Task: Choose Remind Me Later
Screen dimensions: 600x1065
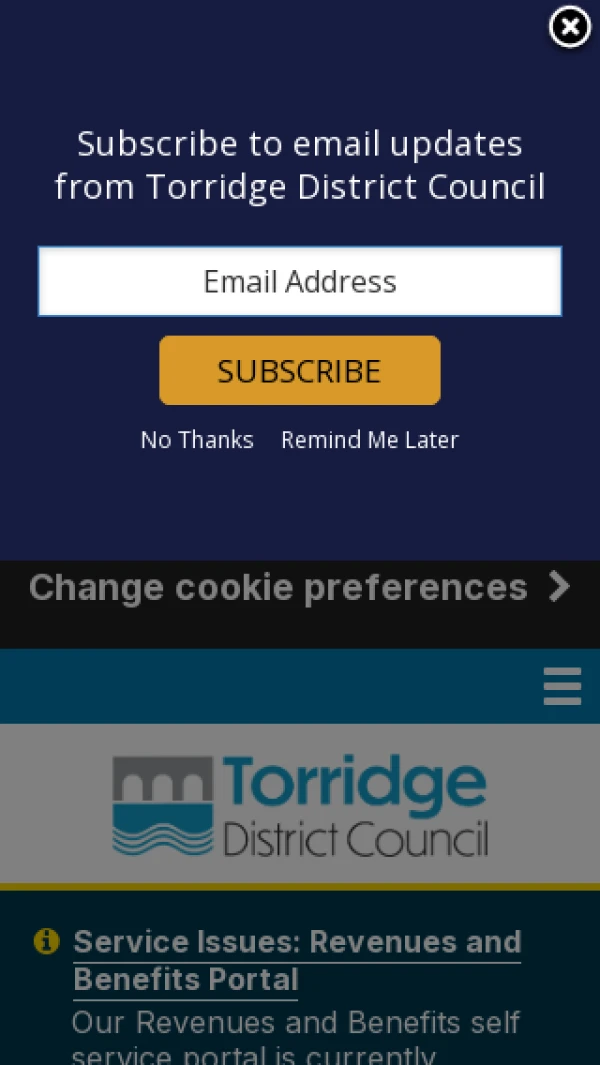Action: pyautogui.click(x=370, y=440)
